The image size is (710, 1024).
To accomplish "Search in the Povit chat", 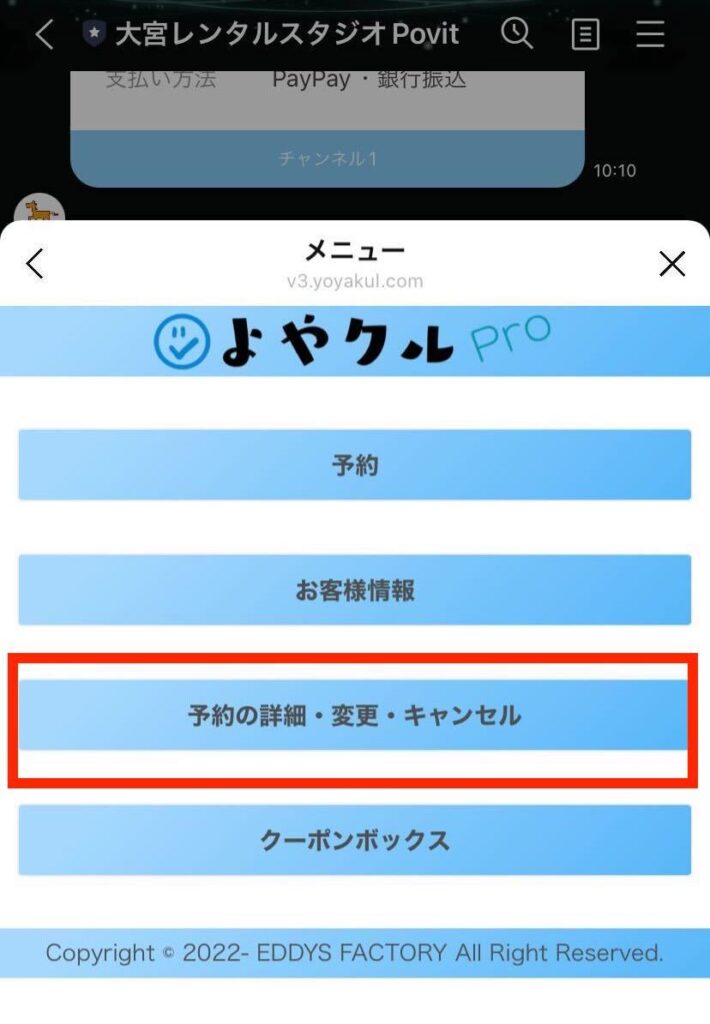I will (517, 35).
